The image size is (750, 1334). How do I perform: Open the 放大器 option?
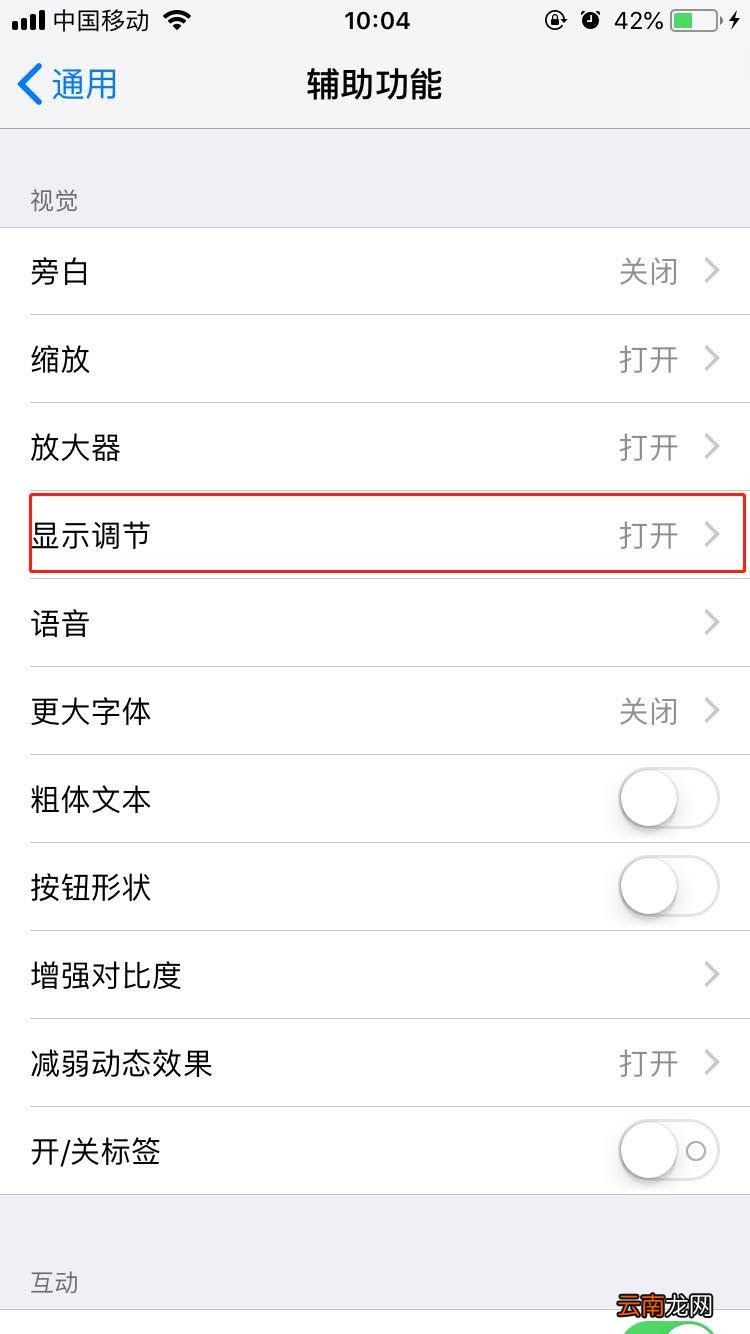(375, 447)
